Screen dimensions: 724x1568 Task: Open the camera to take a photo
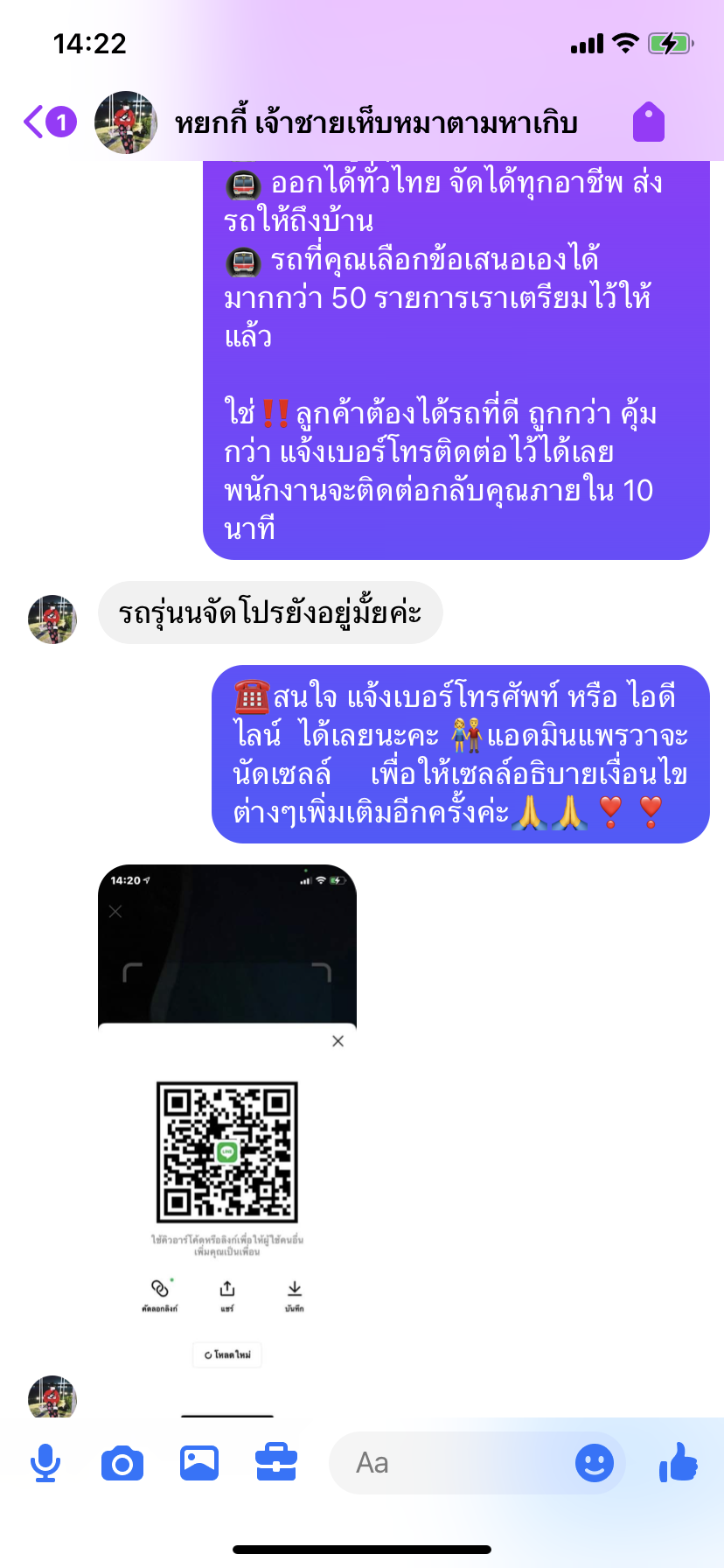(122, 1463)
